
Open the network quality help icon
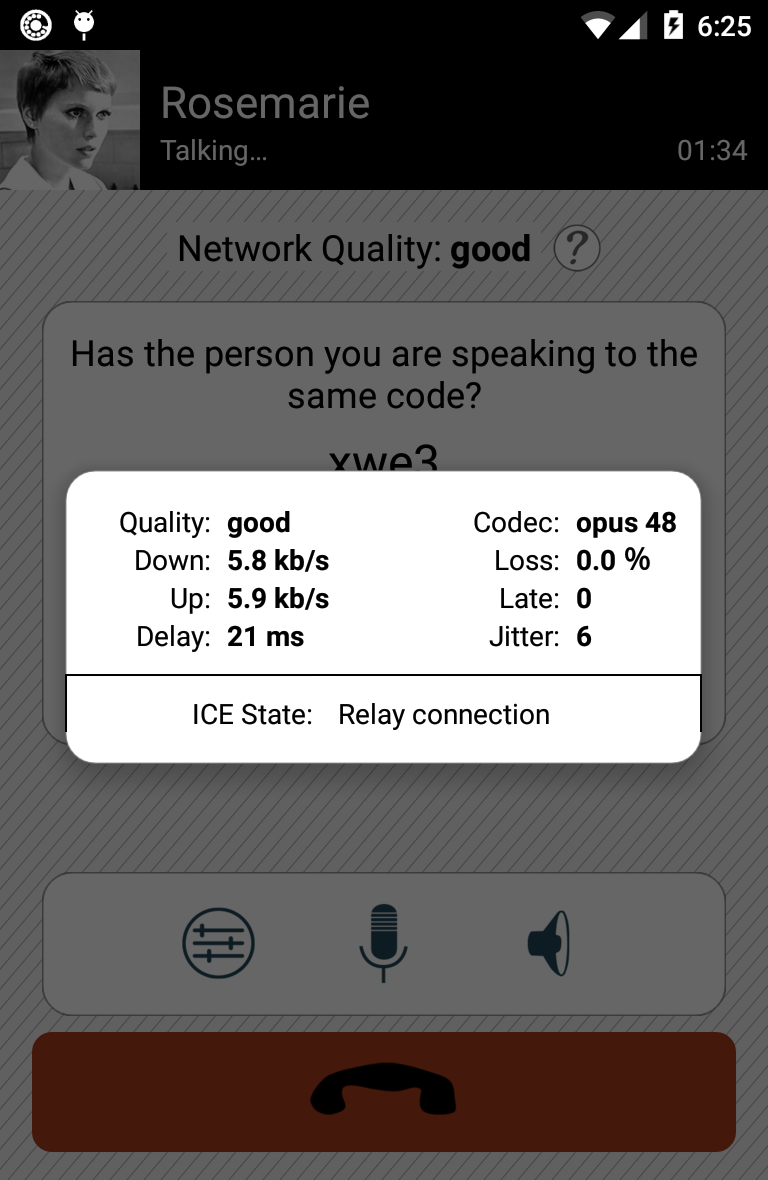[577, 248]
